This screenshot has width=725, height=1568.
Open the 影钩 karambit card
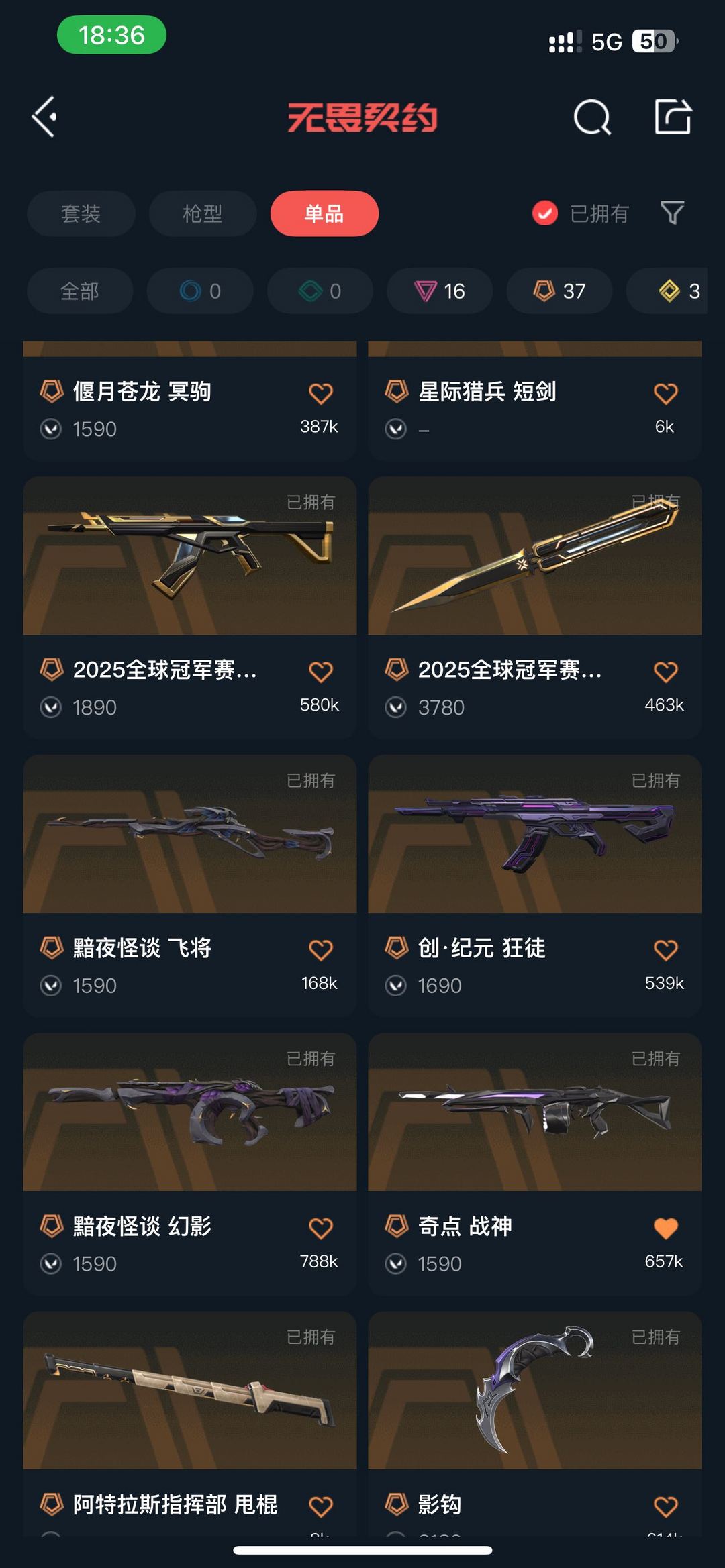[535, 1424]
